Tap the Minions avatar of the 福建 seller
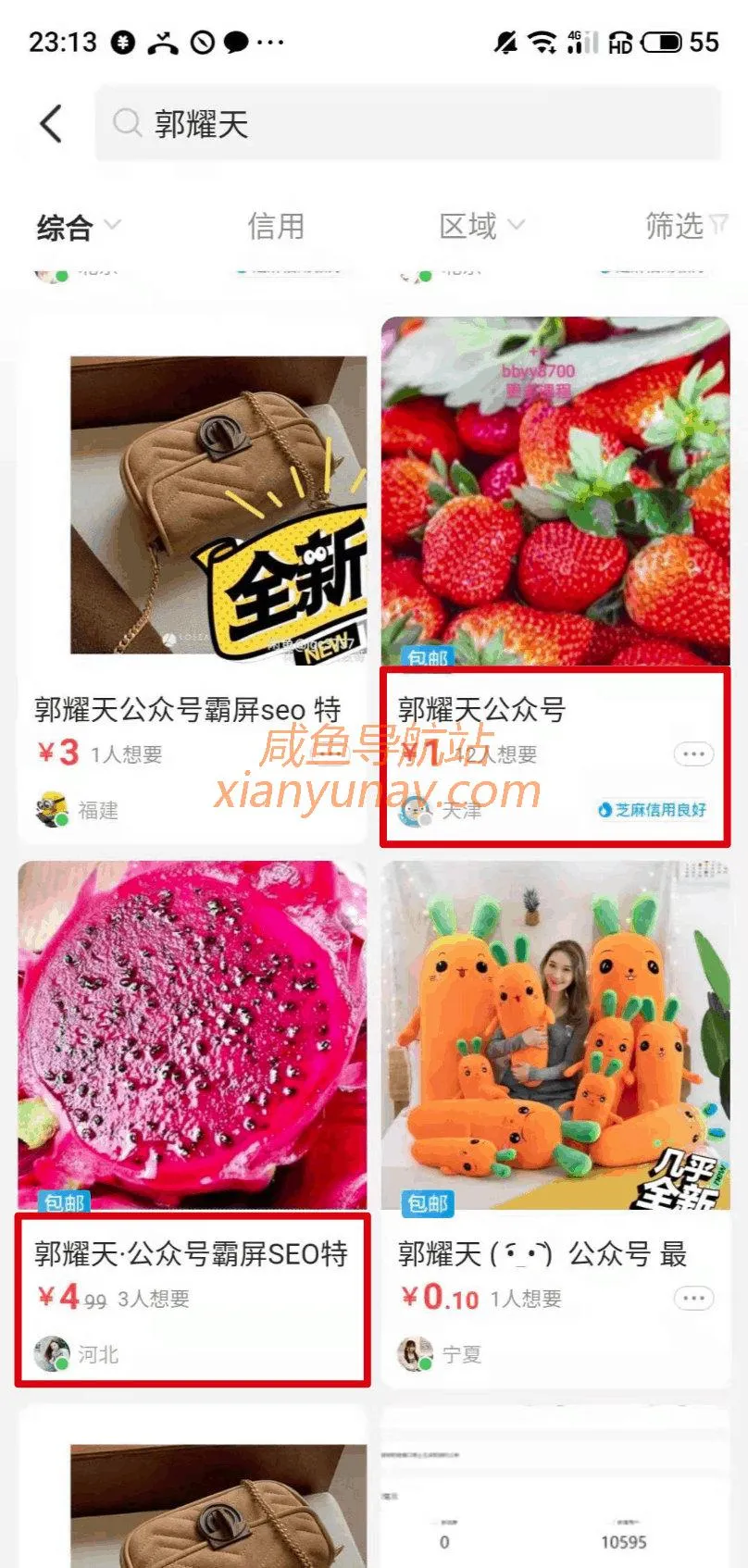The image size is (748, 1568). (54, 807)
